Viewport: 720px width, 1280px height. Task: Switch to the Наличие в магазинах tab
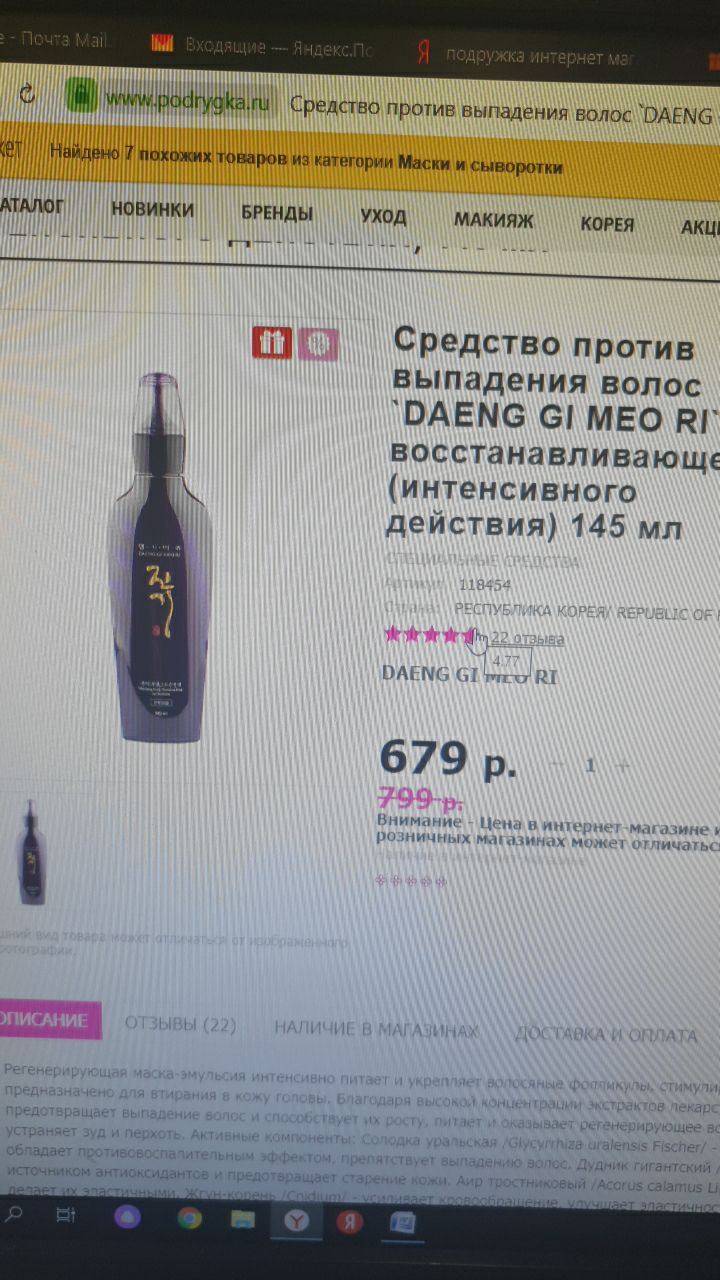[376, 1030]
